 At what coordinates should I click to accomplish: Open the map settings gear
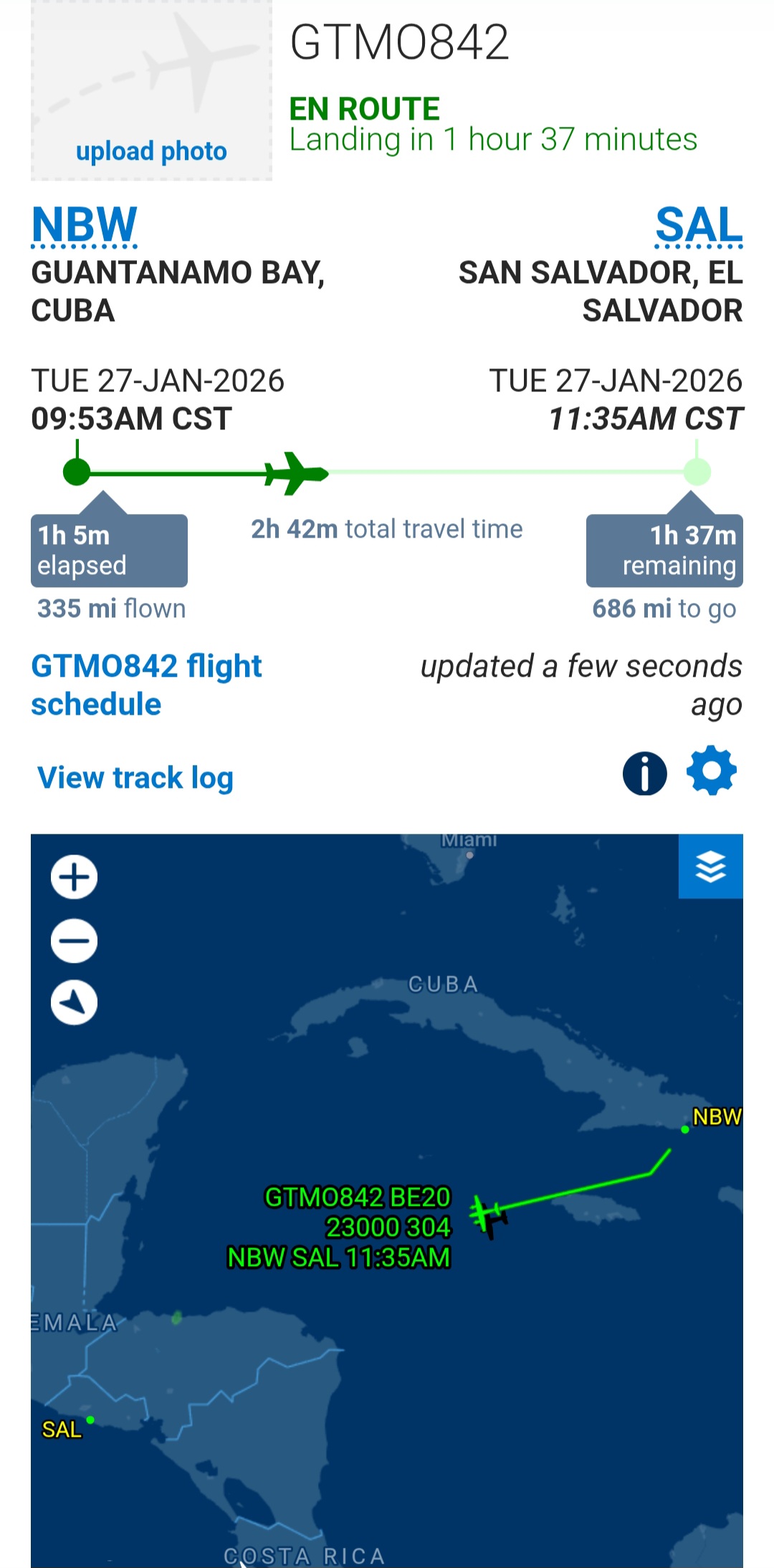(x=711, y=771)
